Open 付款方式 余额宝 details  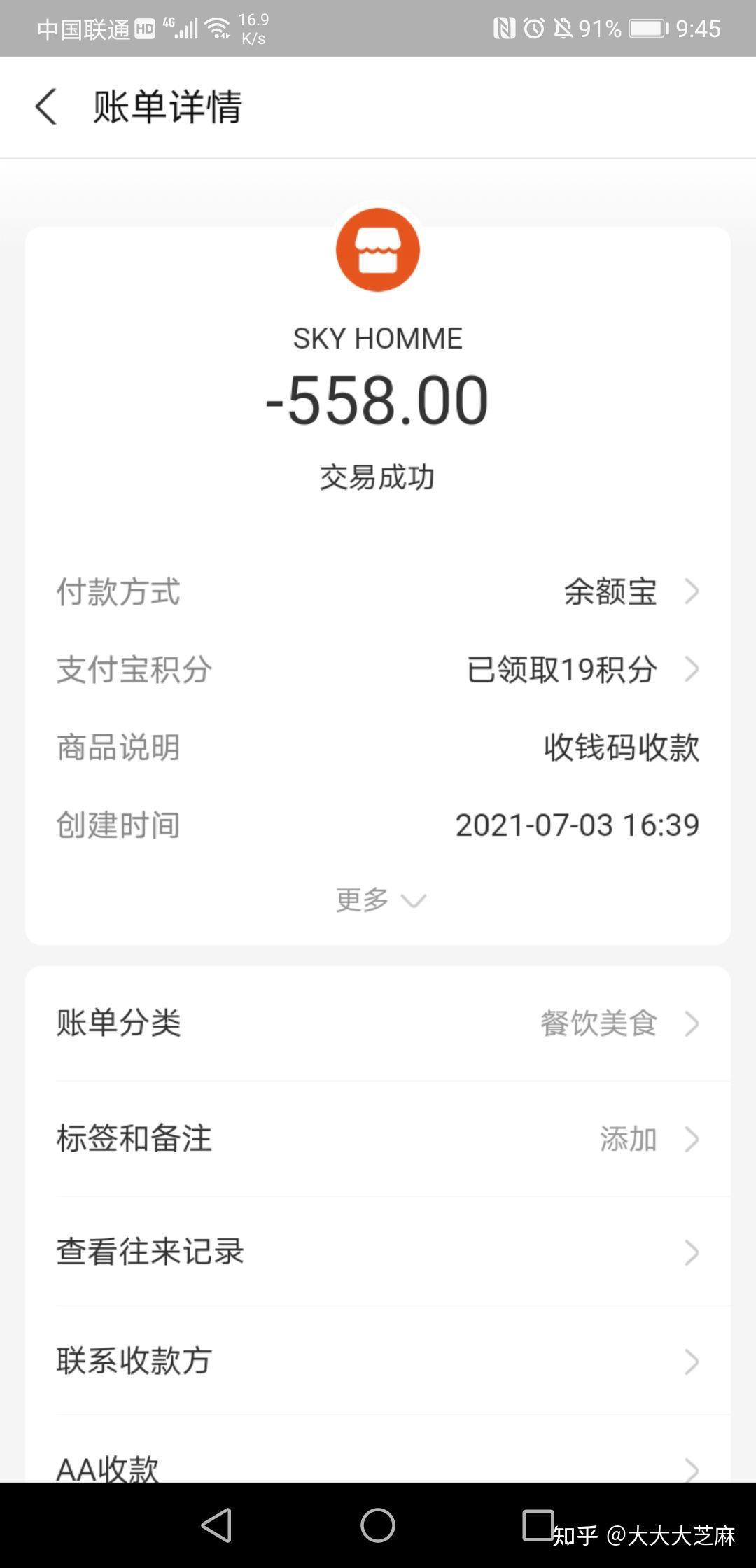[630, 592]
